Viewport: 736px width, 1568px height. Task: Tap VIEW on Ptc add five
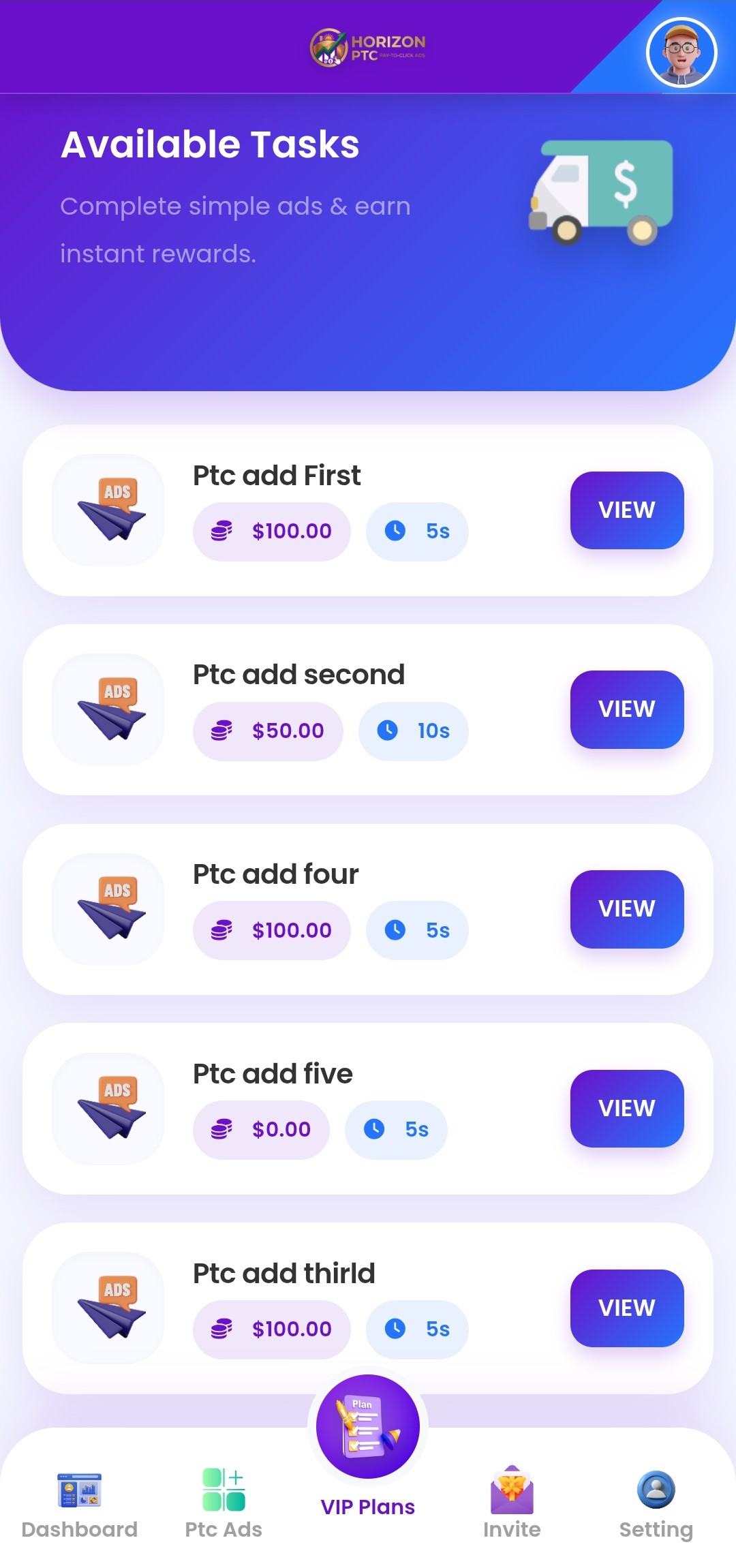[626, 1109]
